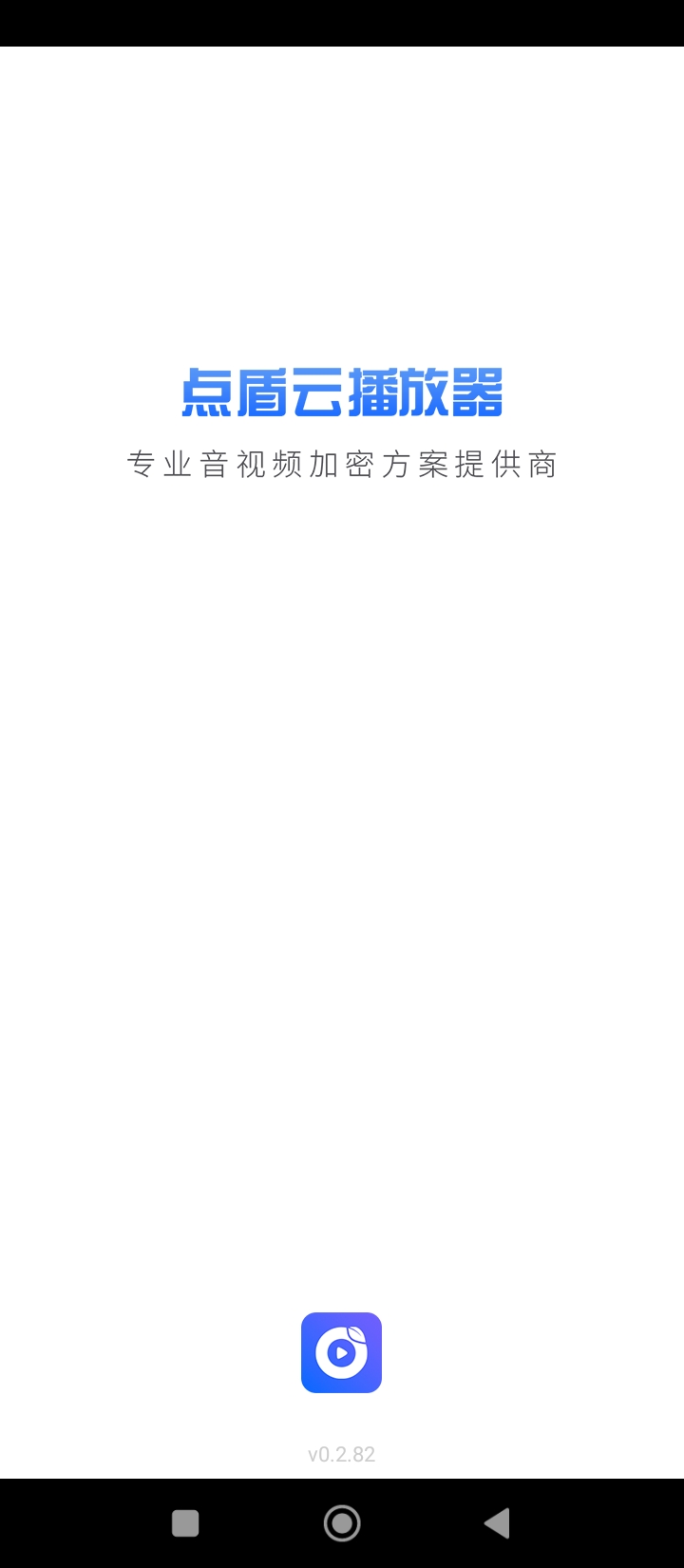Screen dimensions: 684x1568
Task: Open the recent apps overview
Action: pos(185,1523)
